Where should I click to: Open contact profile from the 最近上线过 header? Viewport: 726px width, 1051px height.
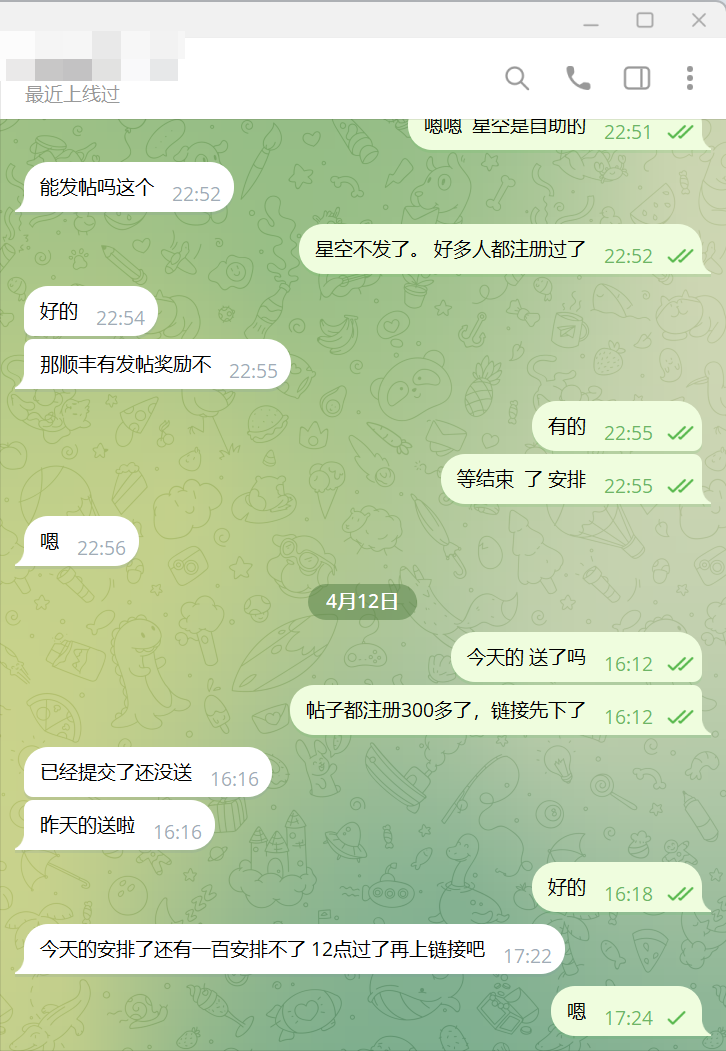(x=73, y=94)
